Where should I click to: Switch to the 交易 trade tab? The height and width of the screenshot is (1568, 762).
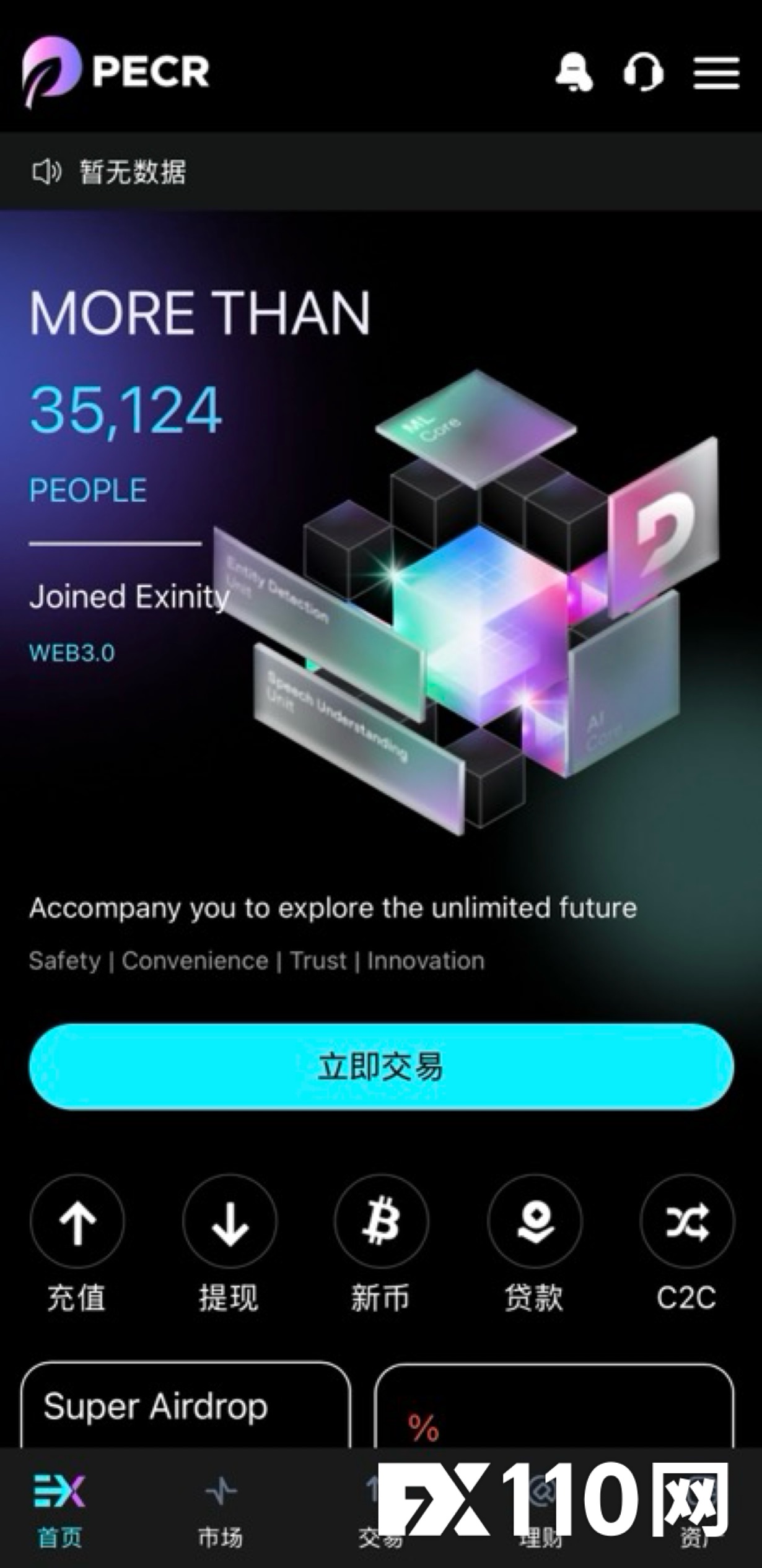(x=380, y=1510)
